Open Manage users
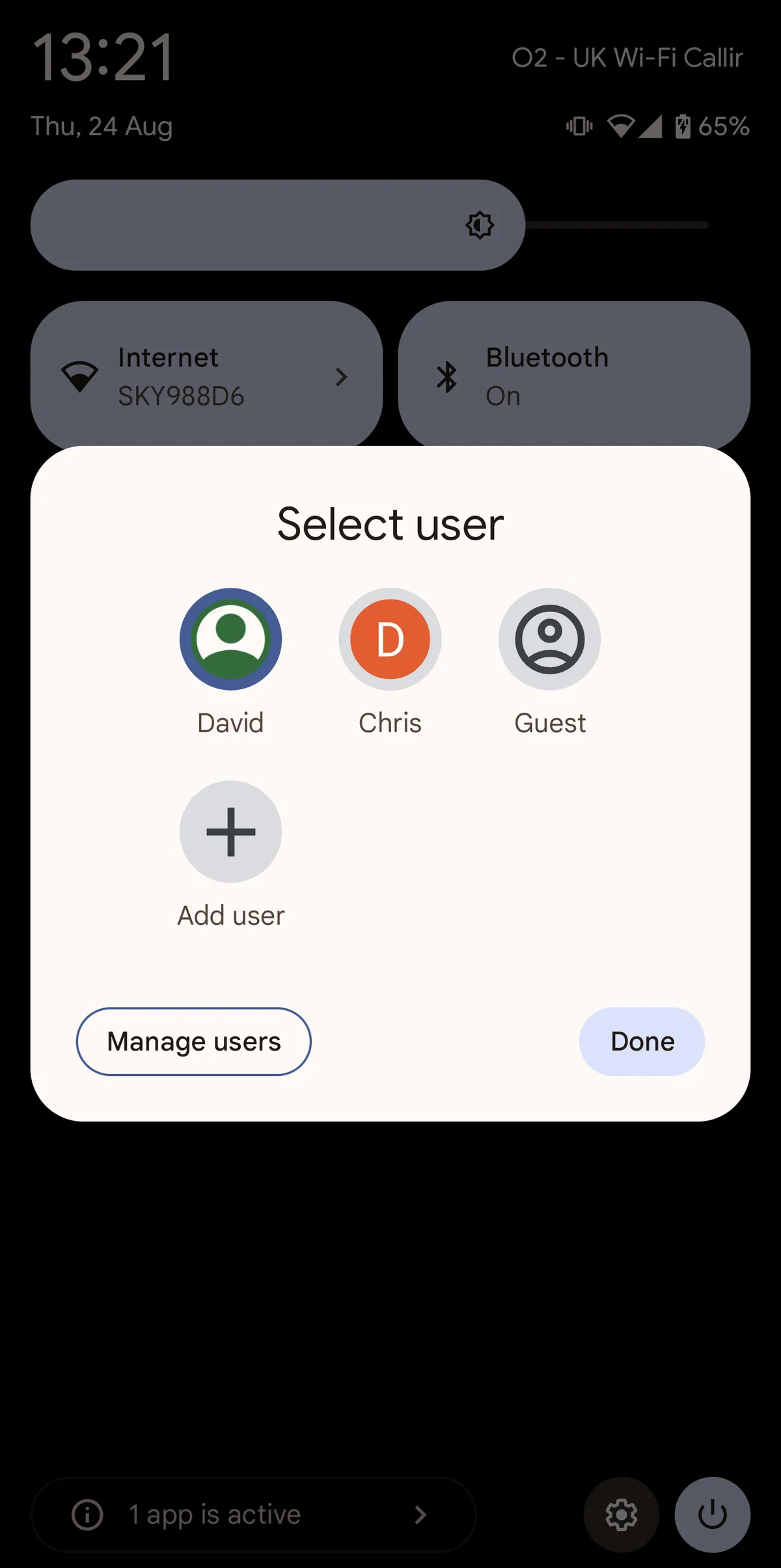Screen dimensions: 781x1568 pyautogui.click(x=193, y=1041)
